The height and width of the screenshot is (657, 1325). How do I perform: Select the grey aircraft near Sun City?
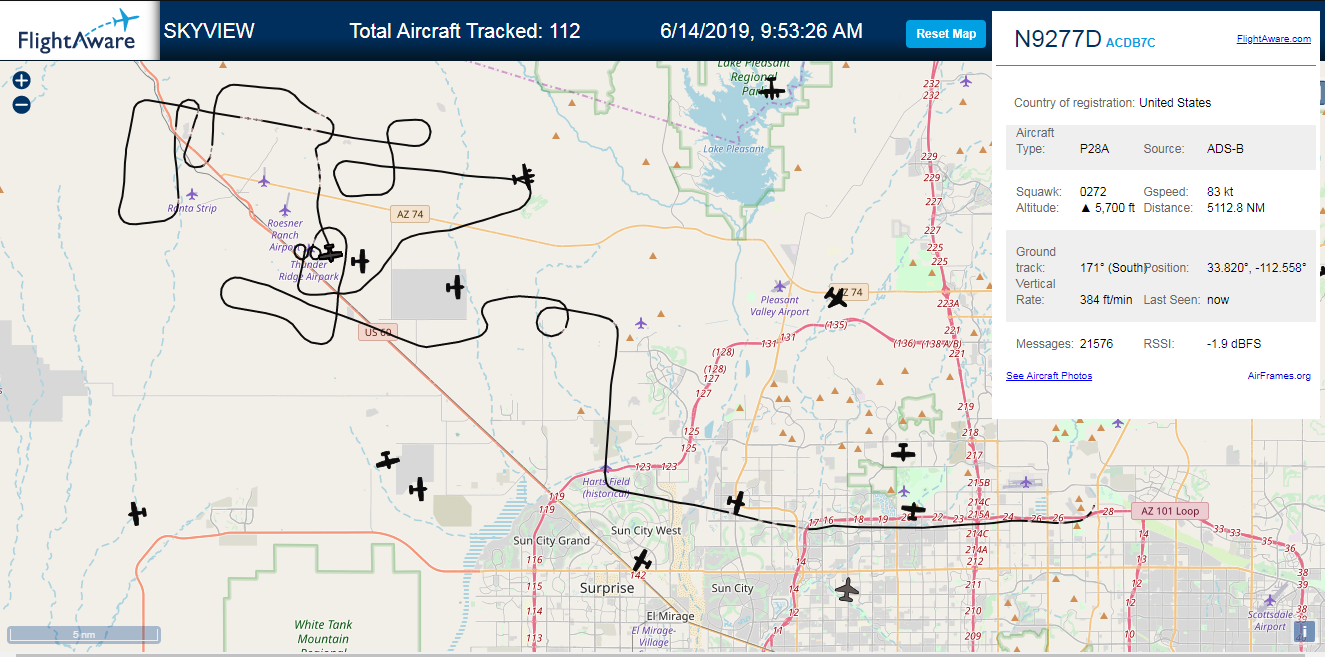click(847, 590)
